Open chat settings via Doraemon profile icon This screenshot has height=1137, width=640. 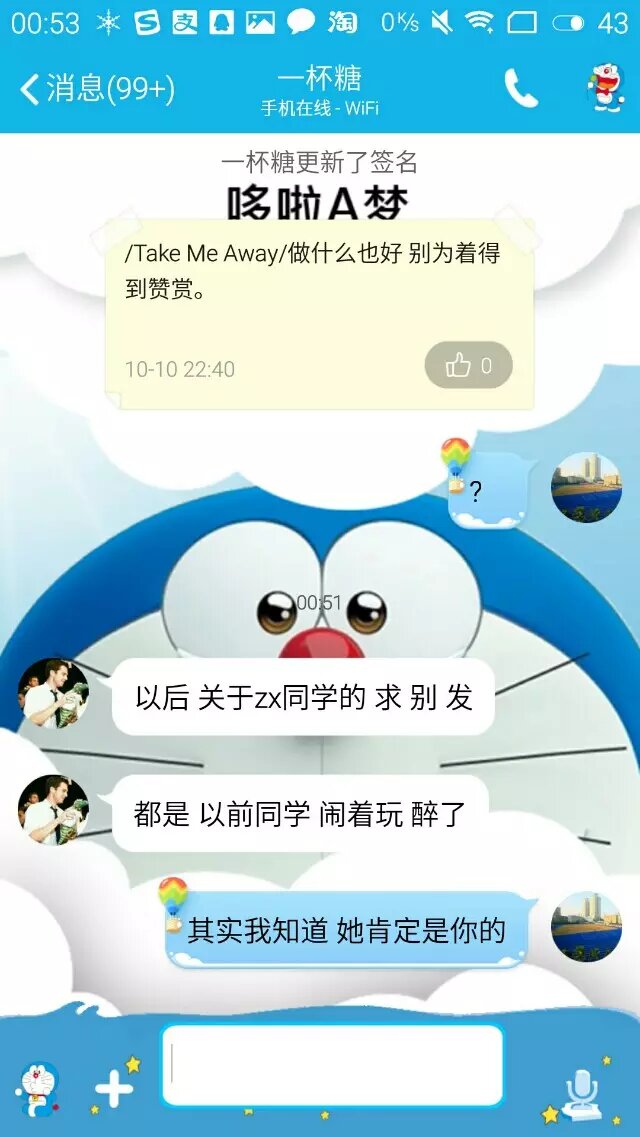(606, 89)
